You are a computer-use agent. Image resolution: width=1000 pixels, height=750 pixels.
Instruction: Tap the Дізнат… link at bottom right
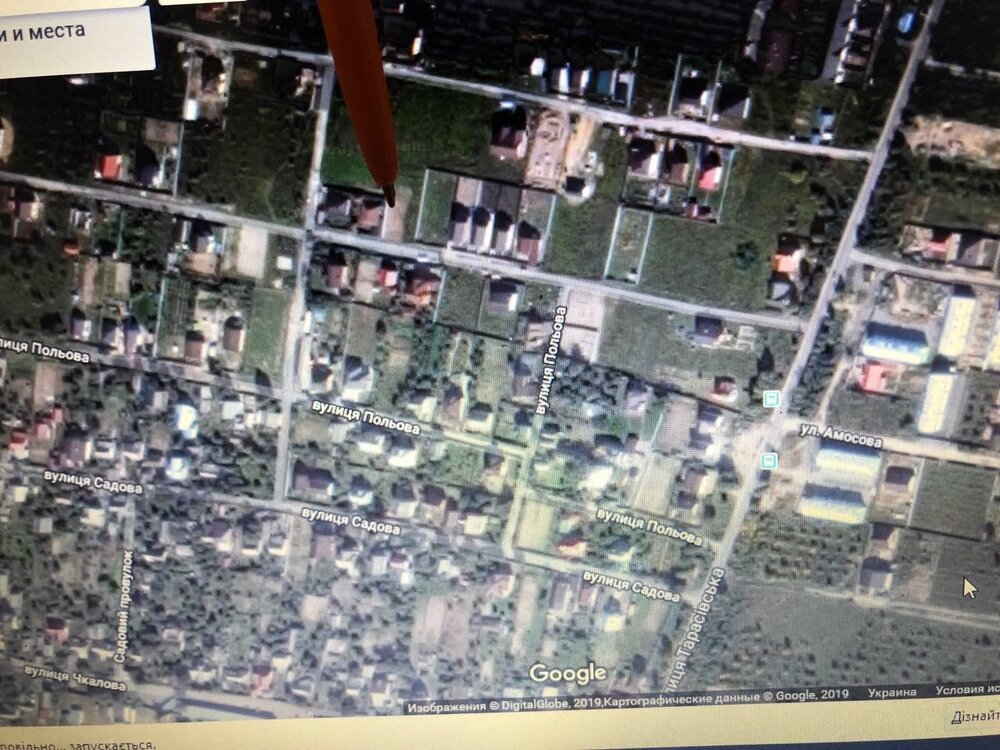tap(975, 716)
